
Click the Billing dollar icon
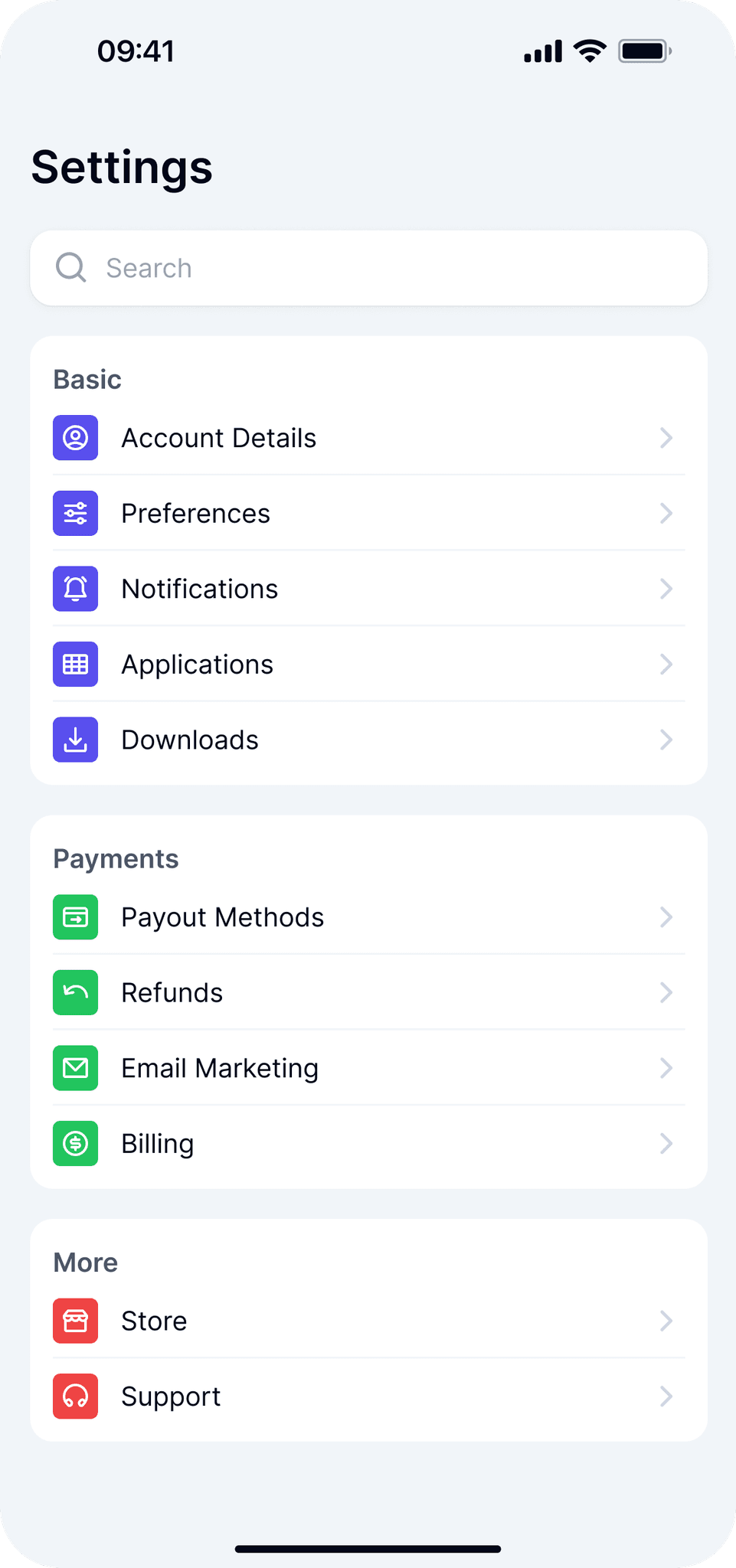coord(75,1143)
